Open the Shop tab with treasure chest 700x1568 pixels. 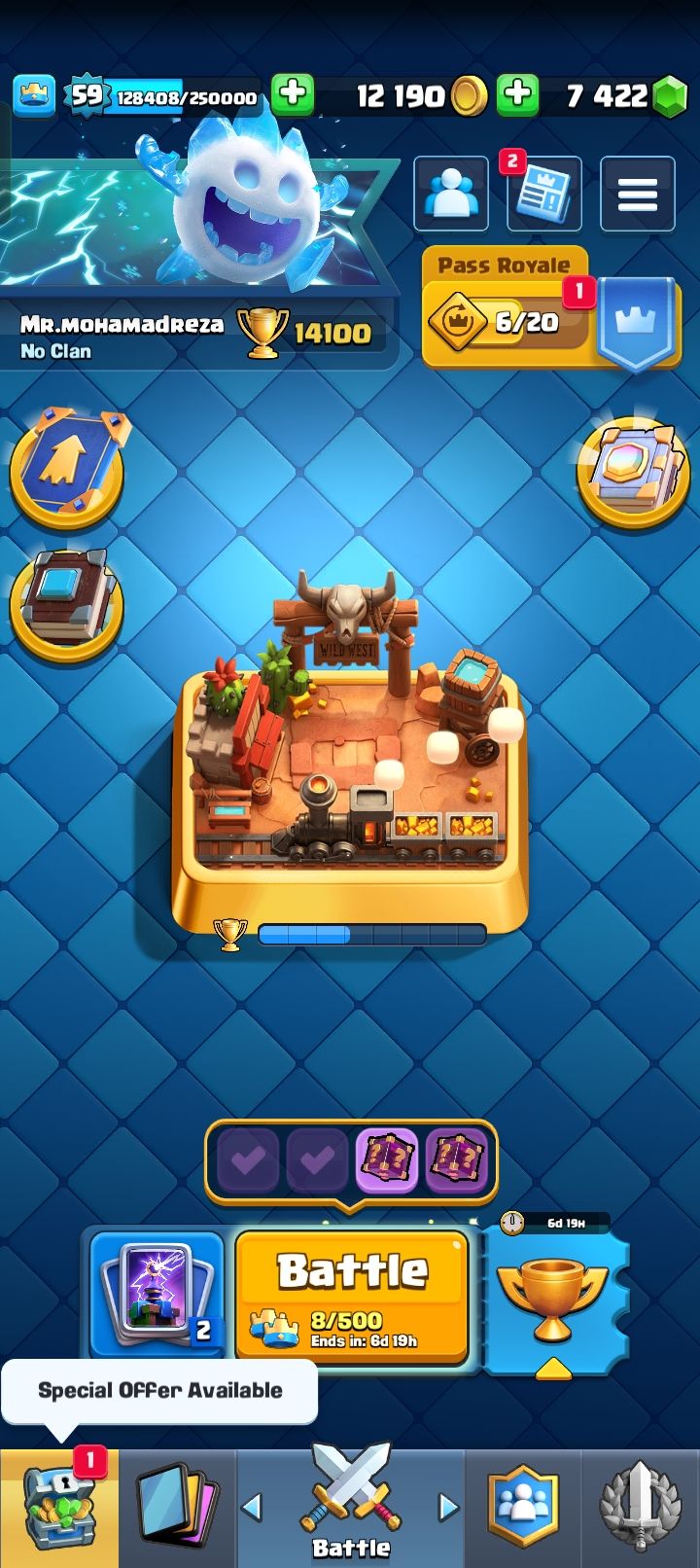coord(58,1508)
